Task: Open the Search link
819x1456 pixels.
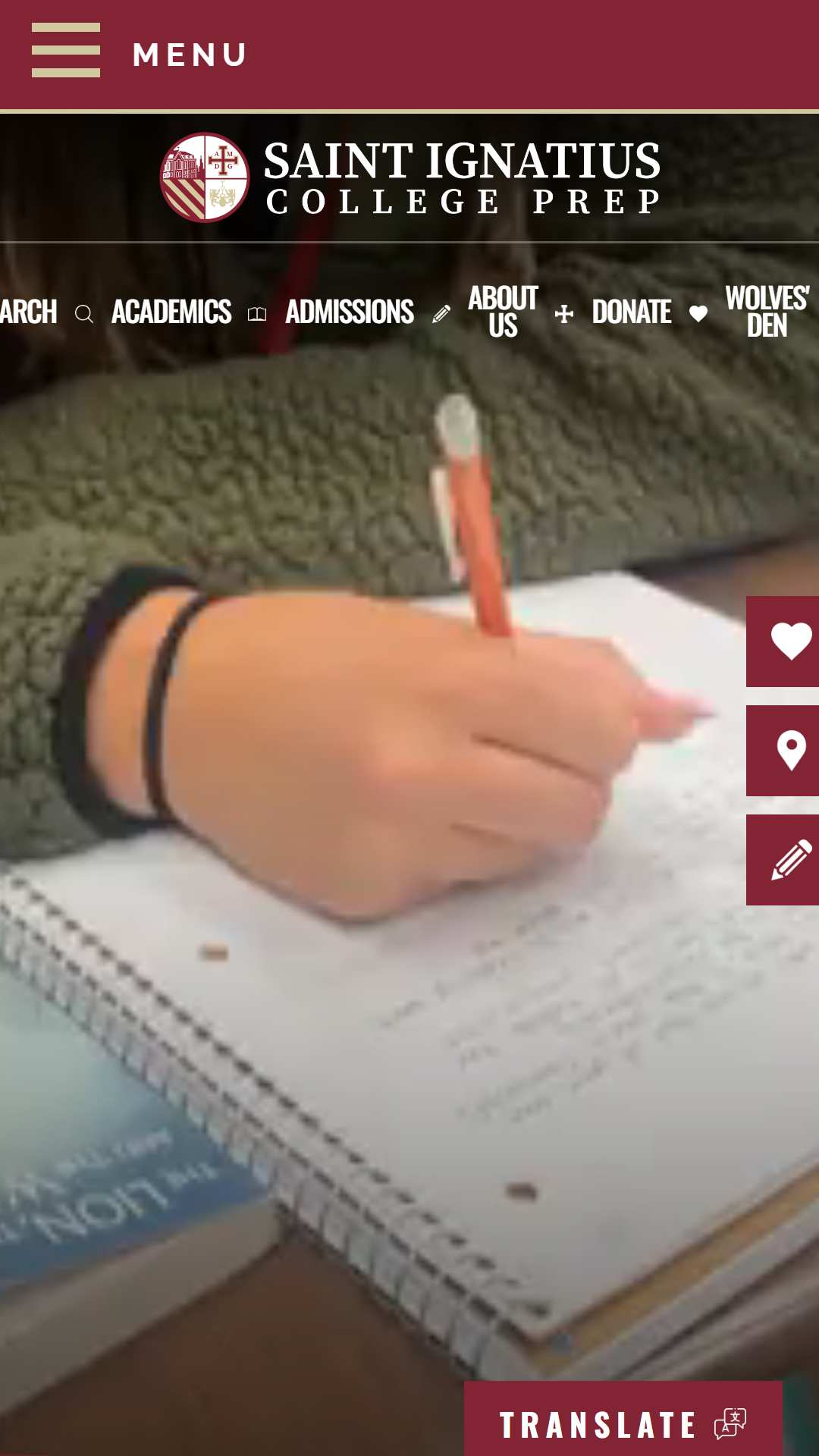Action: [44, 312]
